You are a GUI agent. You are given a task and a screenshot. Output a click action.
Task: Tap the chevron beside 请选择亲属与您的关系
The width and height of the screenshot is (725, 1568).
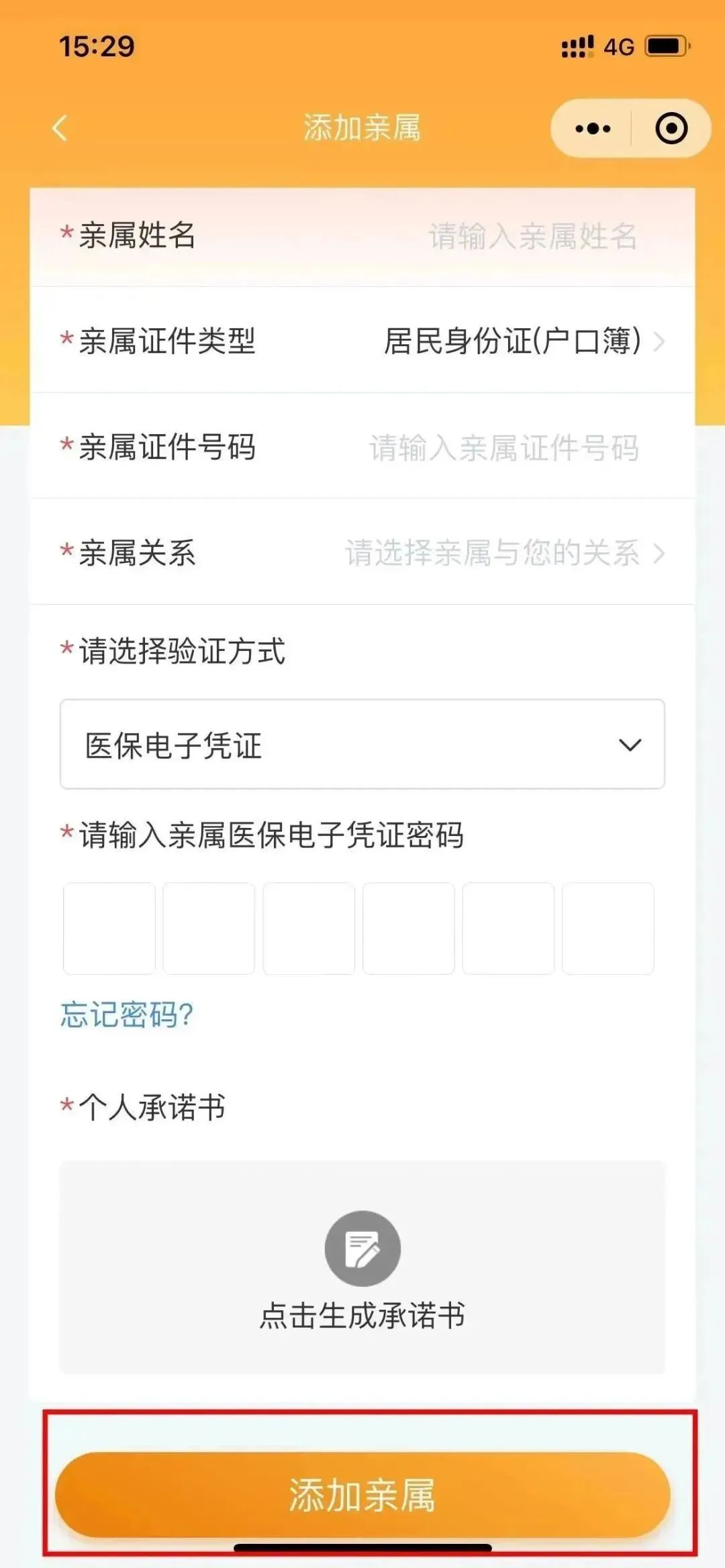[661, 552]
